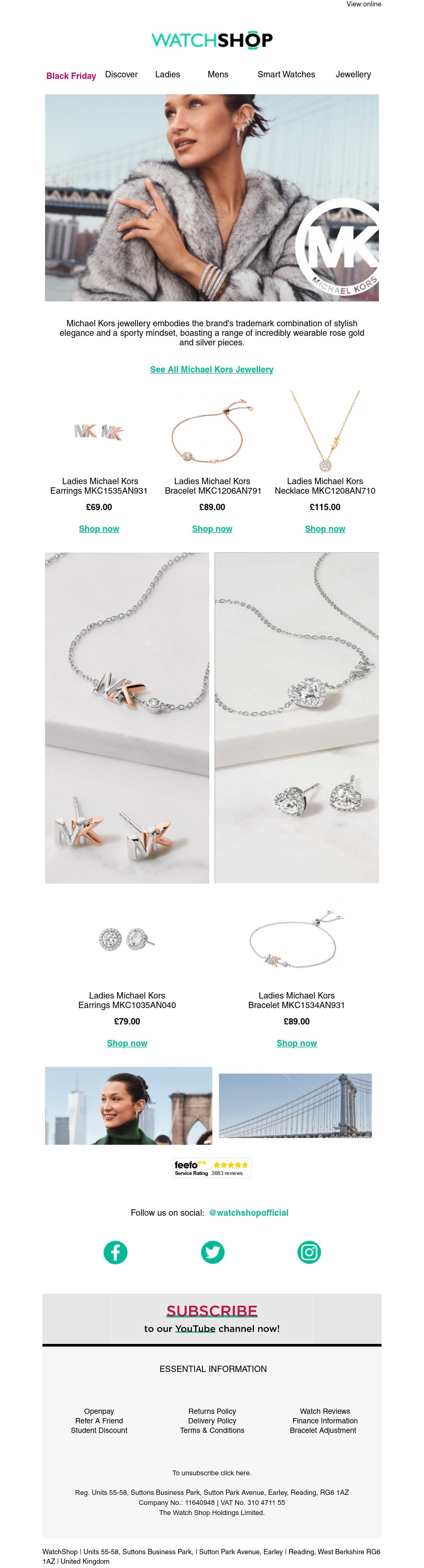Subscribe to the YouTube channel banner
The height and width of the screenshot is (1568, 424).
(x=211, y=1318)
